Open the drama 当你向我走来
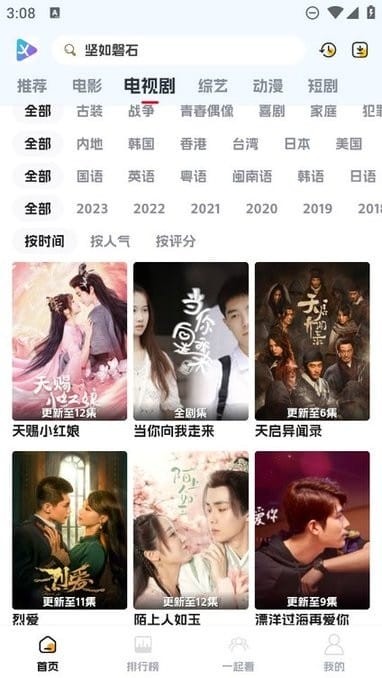 [191, 350]
